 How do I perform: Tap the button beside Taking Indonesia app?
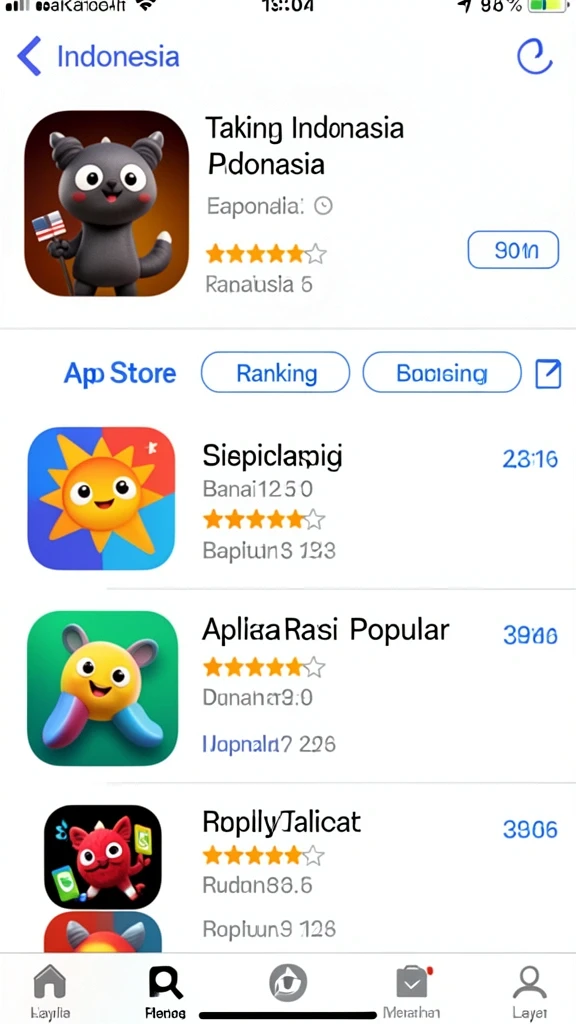[513, 249]
